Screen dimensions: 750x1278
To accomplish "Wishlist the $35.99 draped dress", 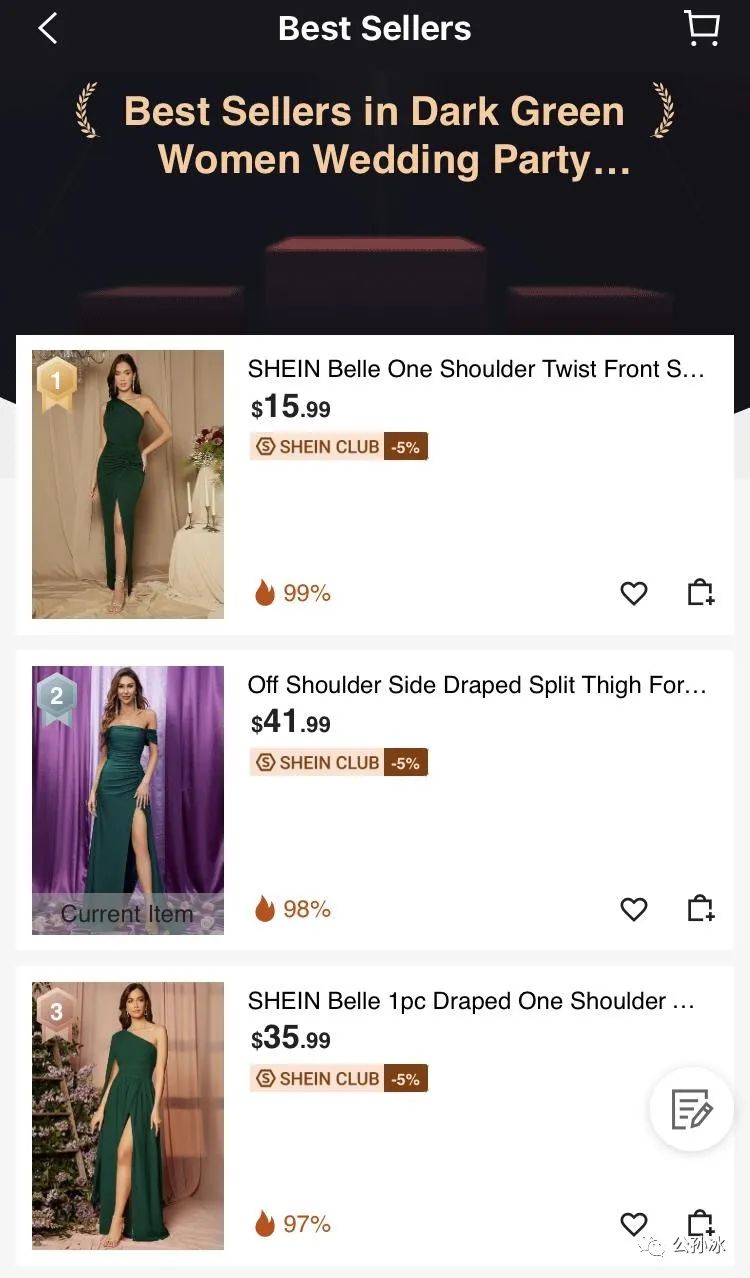I will pyautogui.click(x=634, y=1224).
